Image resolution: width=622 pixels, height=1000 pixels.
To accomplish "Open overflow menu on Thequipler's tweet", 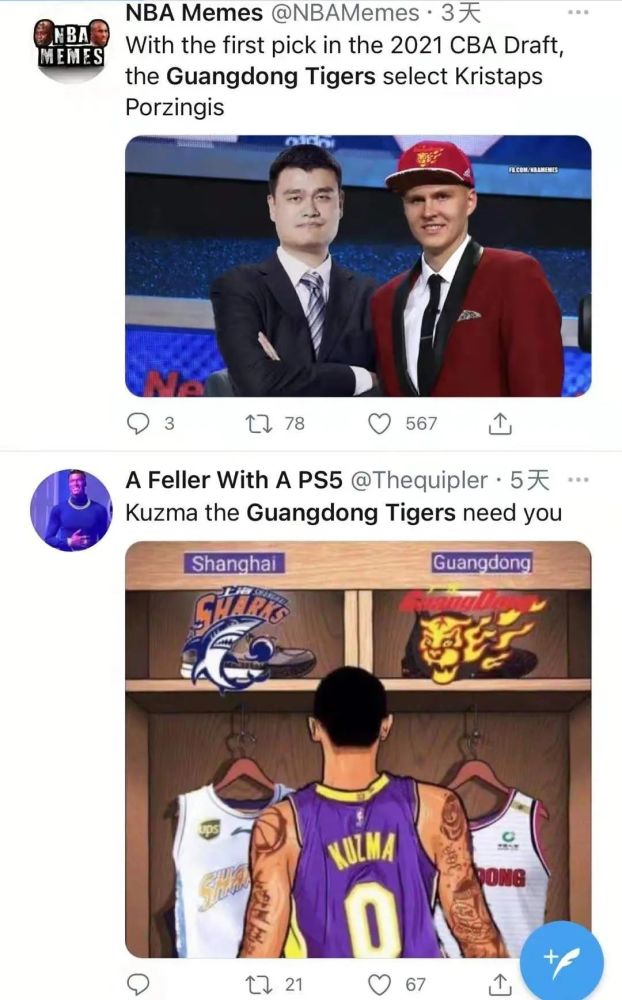I will click(x=578, y=480).
